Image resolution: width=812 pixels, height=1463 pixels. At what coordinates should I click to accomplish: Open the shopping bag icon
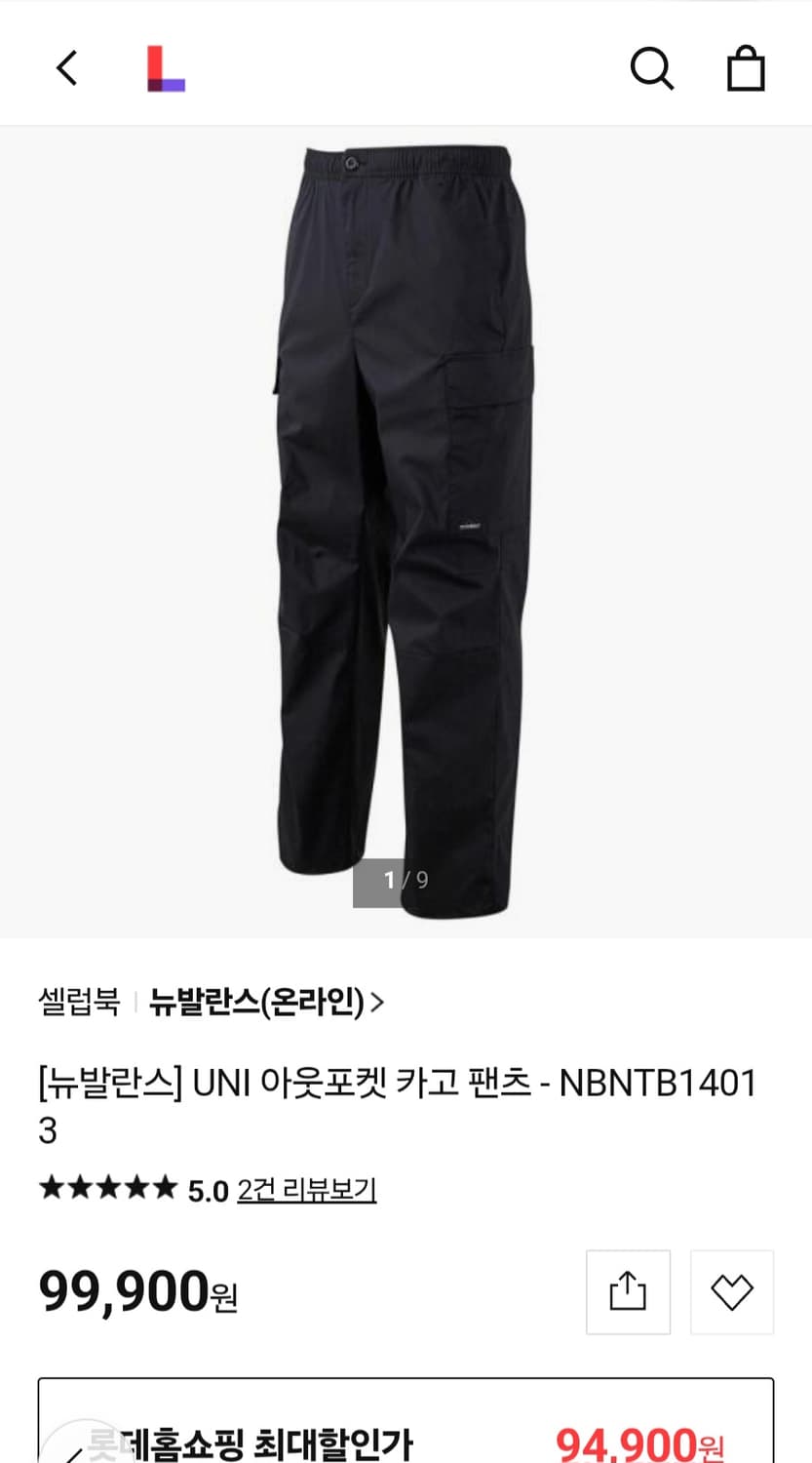(x=747, y=68)
